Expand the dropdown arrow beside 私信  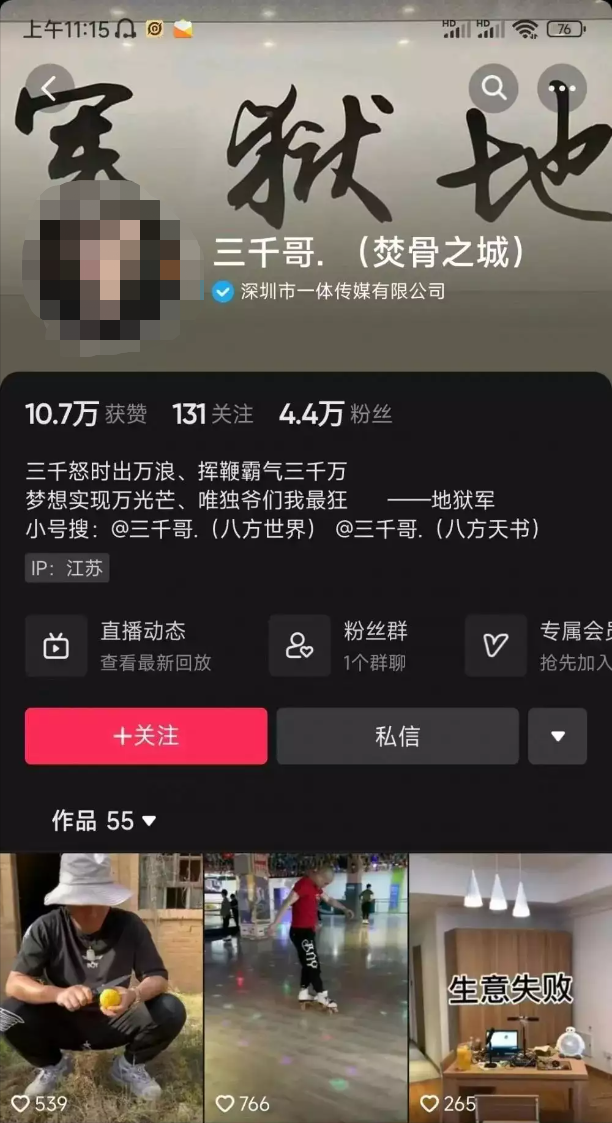tap(557, 736)
